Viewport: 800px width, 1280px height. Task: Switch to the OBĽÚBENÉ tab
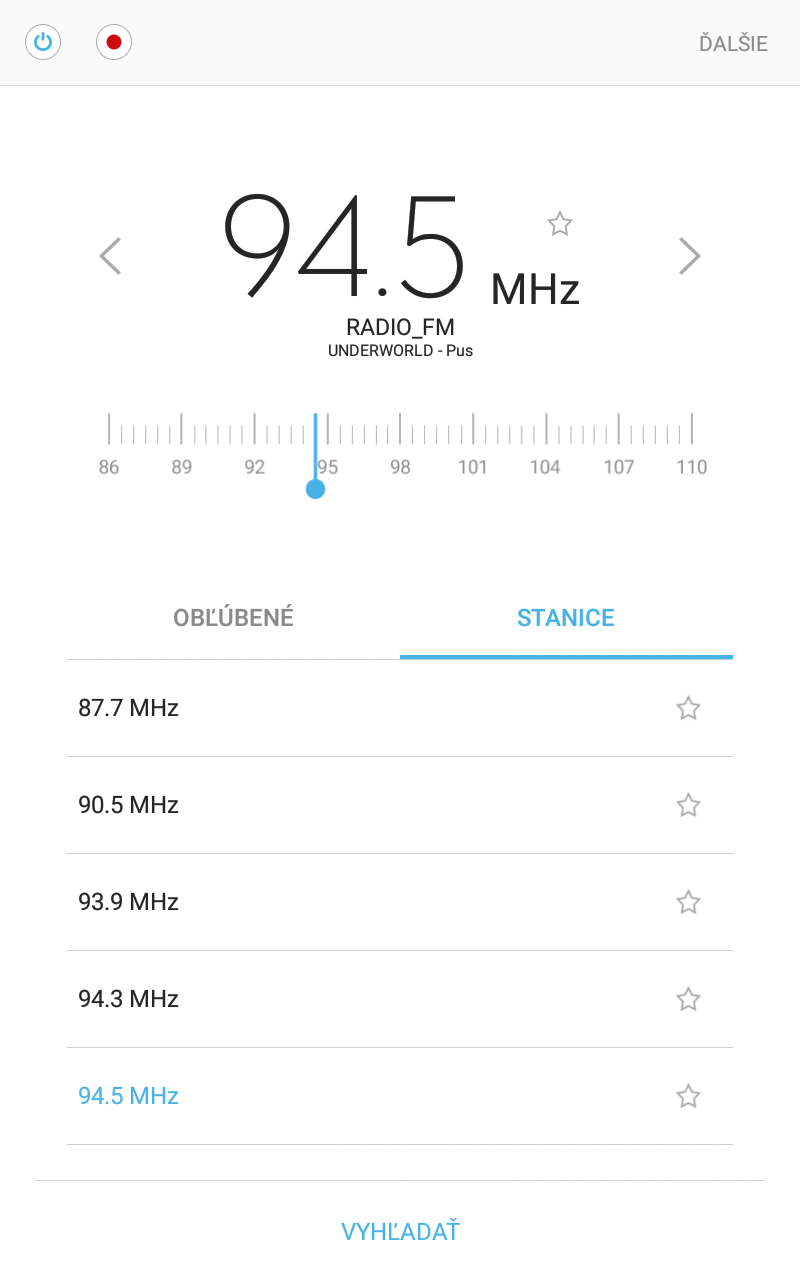click(x=234, y=618)
